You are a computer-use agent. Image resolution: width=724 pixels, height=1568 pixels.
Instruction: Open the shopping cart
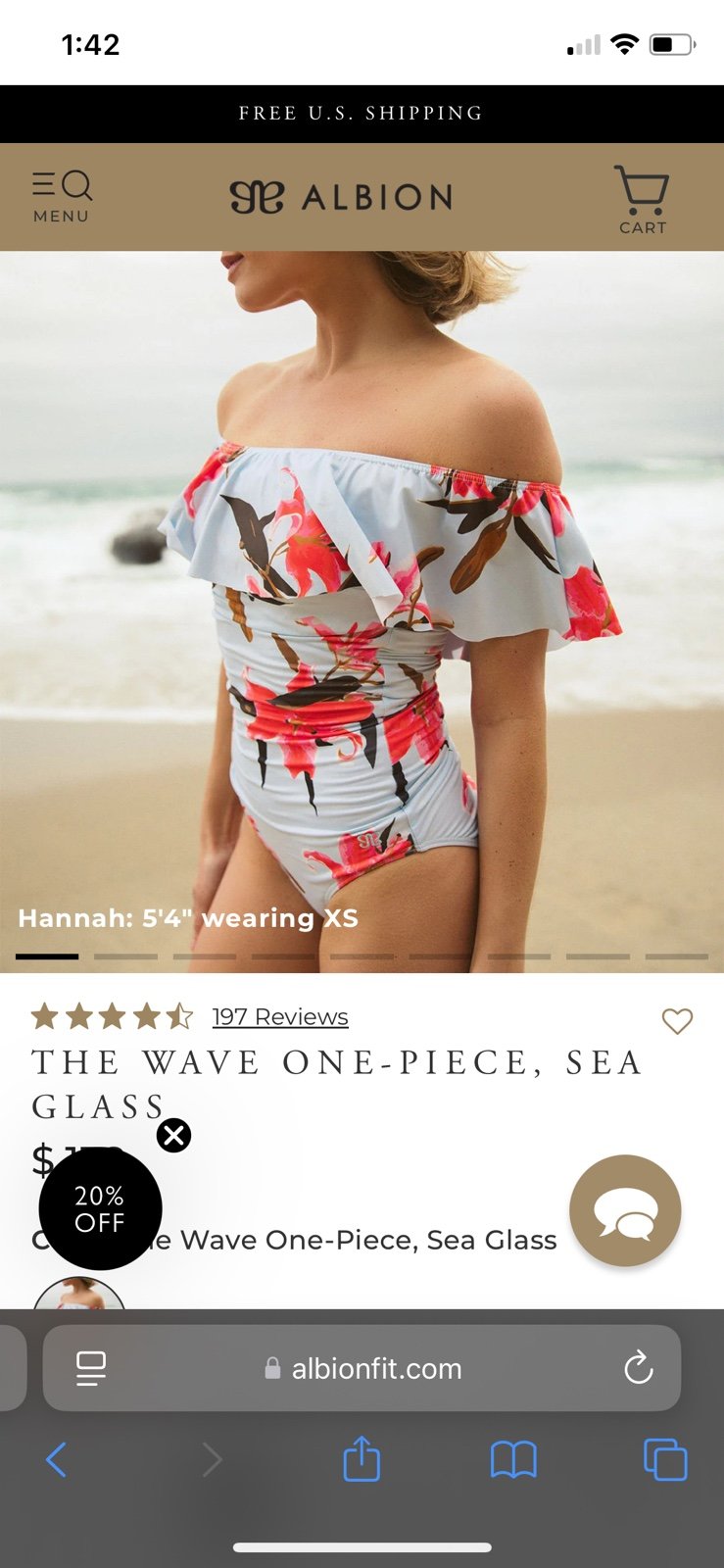click(x=642, y=199)
